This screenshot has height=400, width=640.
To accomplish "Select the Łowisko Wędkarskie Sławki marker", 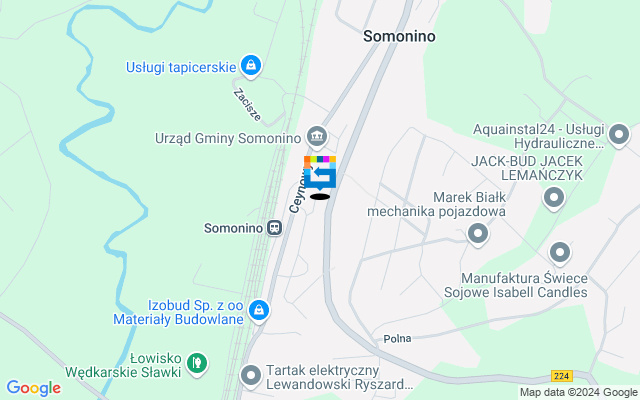I will 198,359.
